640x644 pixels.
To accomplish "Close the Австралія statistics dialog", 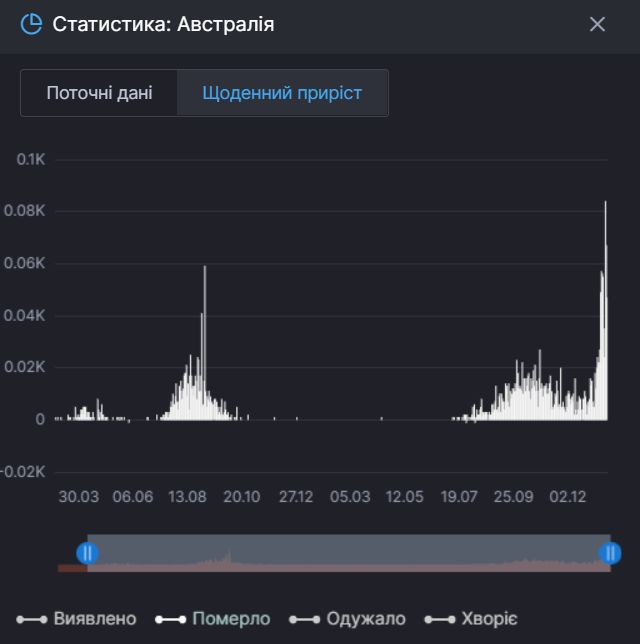I will point(597,24).
